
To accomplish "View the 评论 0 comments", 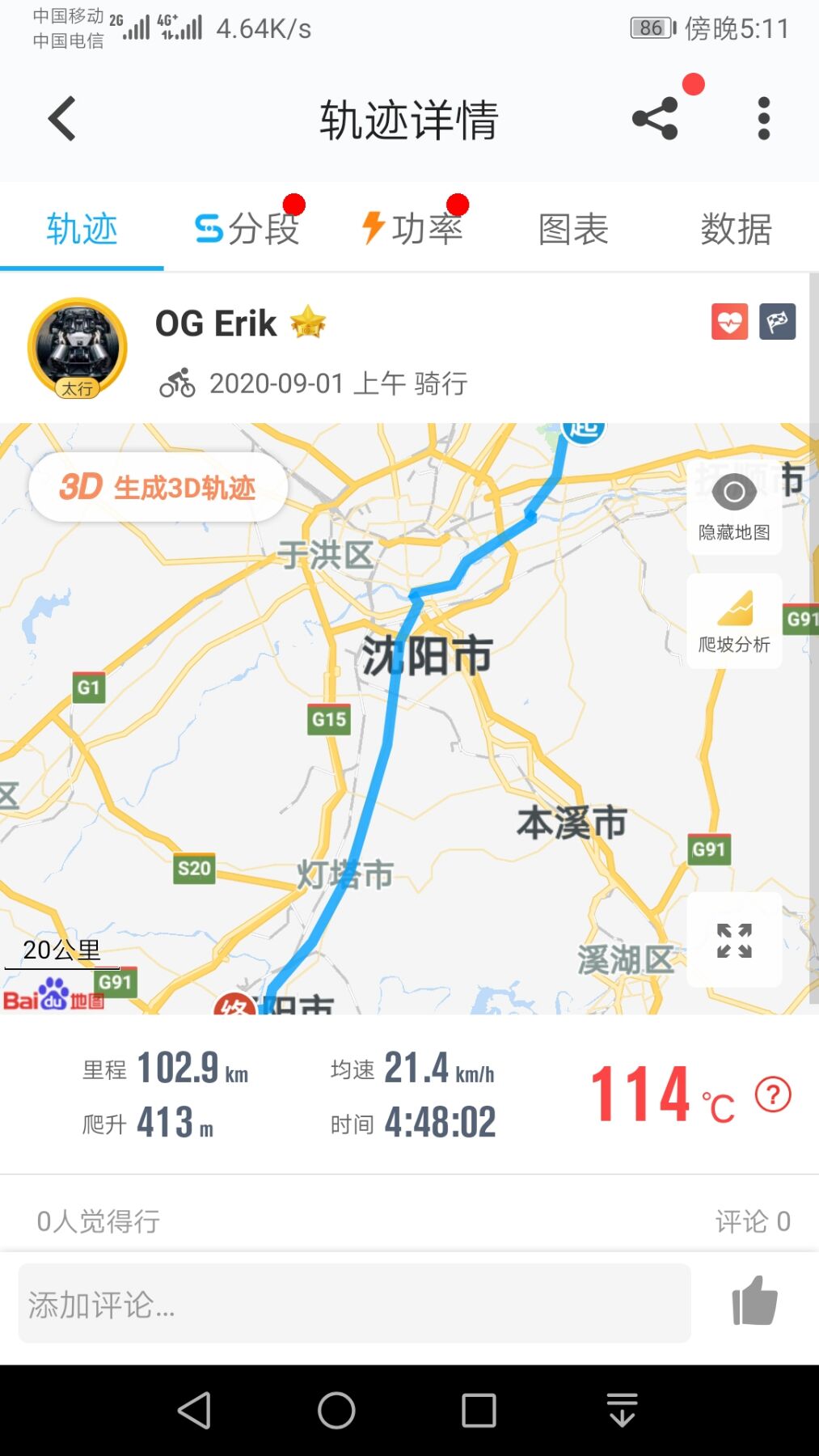I will [x=752, y=1221].
